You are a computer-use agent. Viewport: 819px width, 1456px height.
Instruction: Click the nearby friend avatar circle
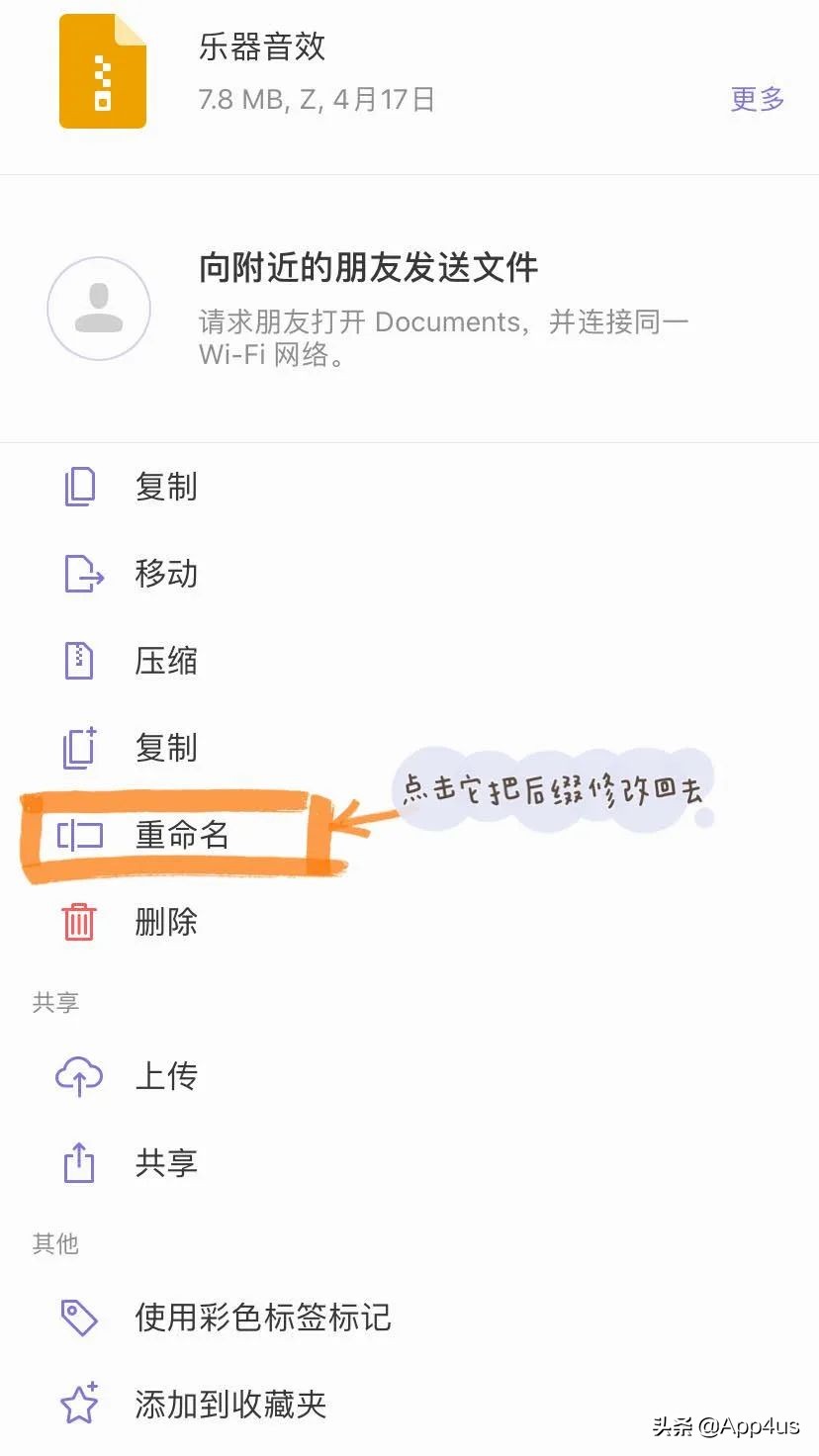pyautogui.click(x=99, y=308)
